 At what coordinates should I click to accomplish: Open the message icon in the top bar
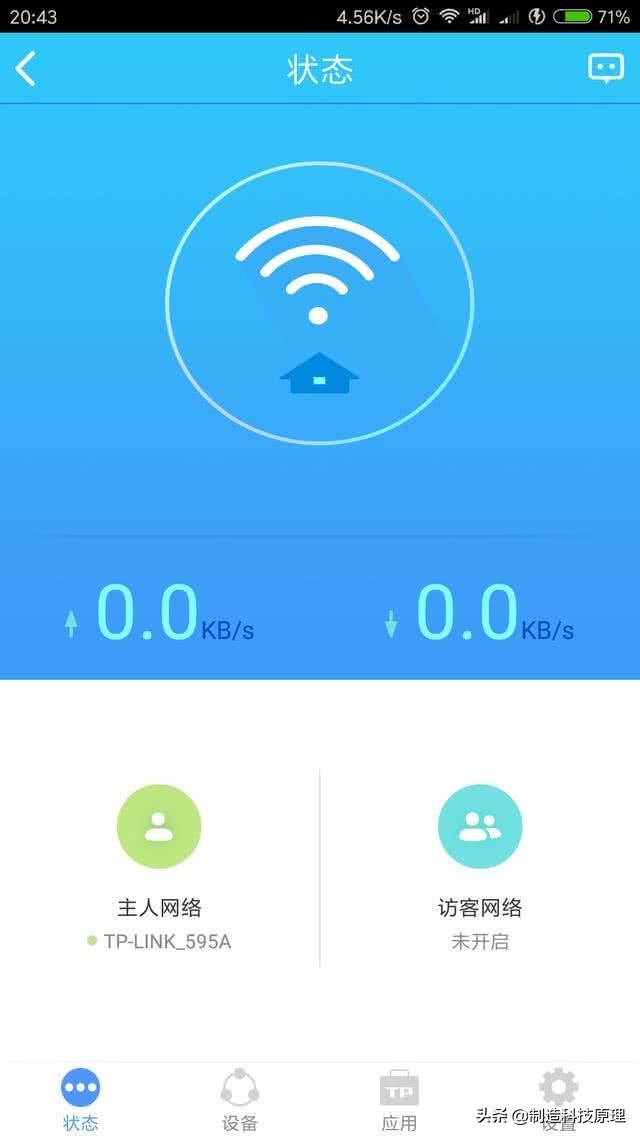point(605,68)
